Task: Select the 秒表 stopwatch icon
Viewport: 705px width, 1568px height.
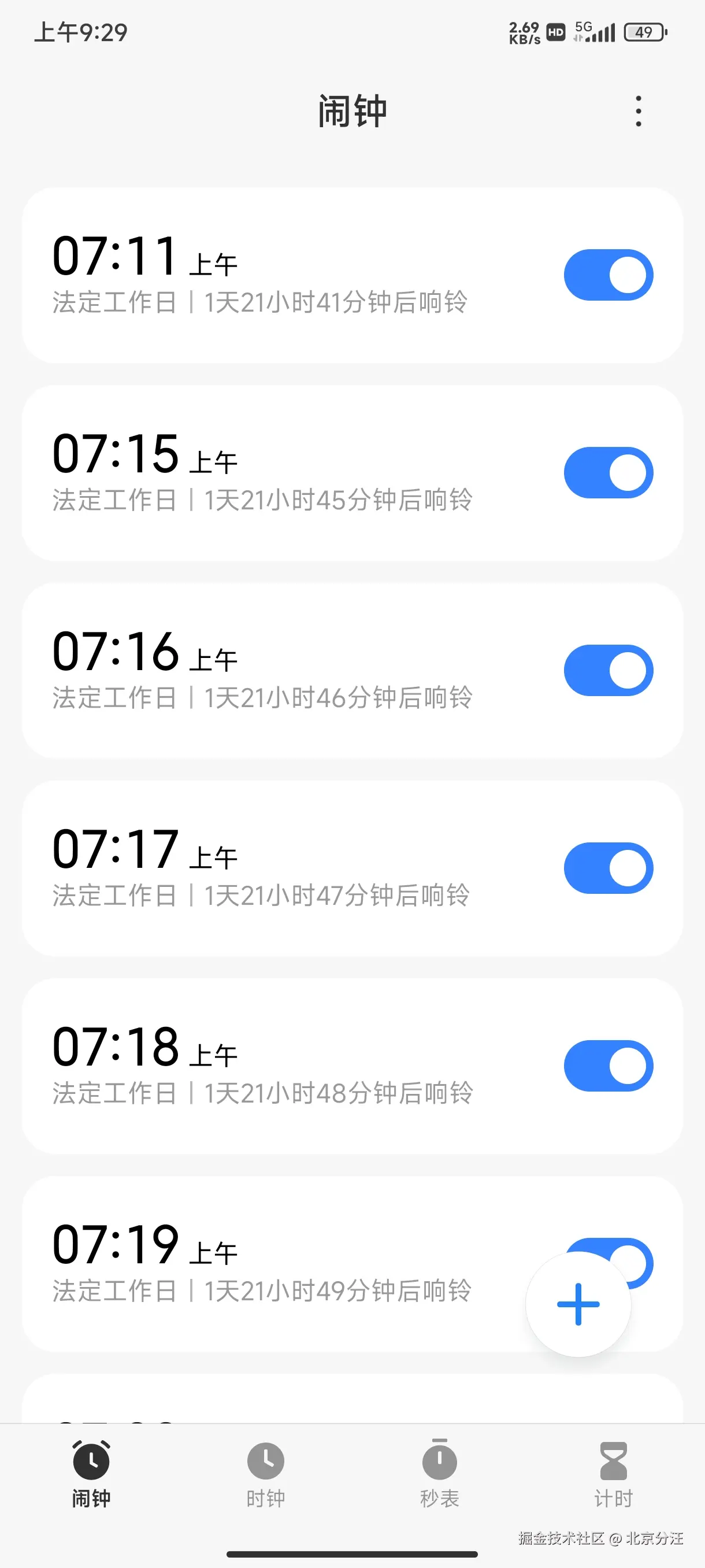Action: (439, 1463)
